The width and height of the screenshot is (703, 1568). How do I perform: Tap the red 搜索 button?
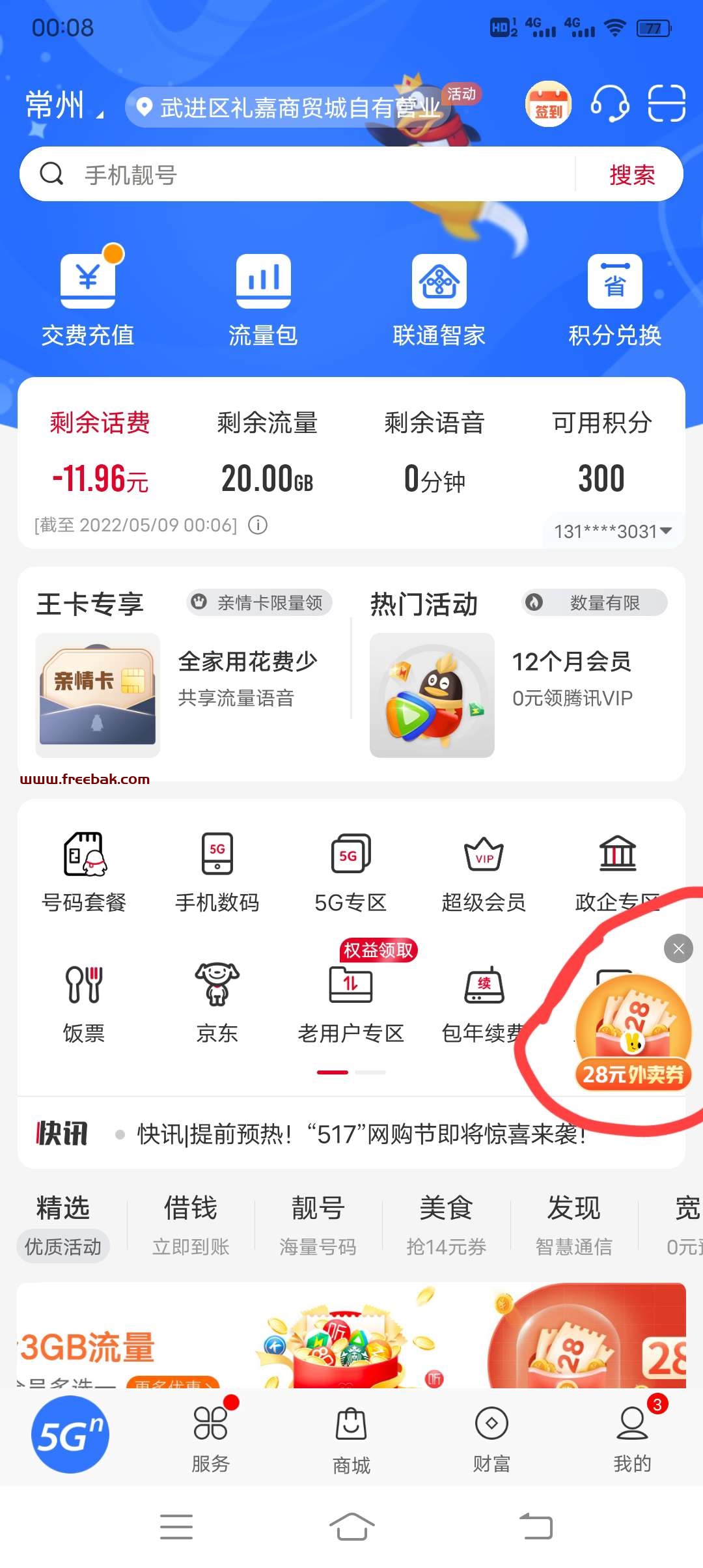[x=632, y=175]
